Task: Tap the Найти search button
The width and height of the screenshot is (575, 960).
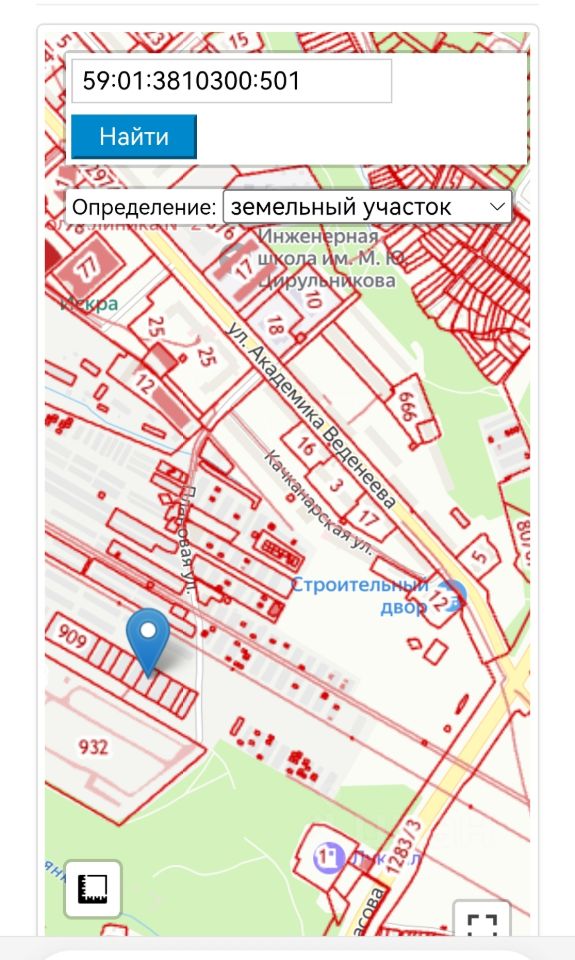Action: click(134, 137)
